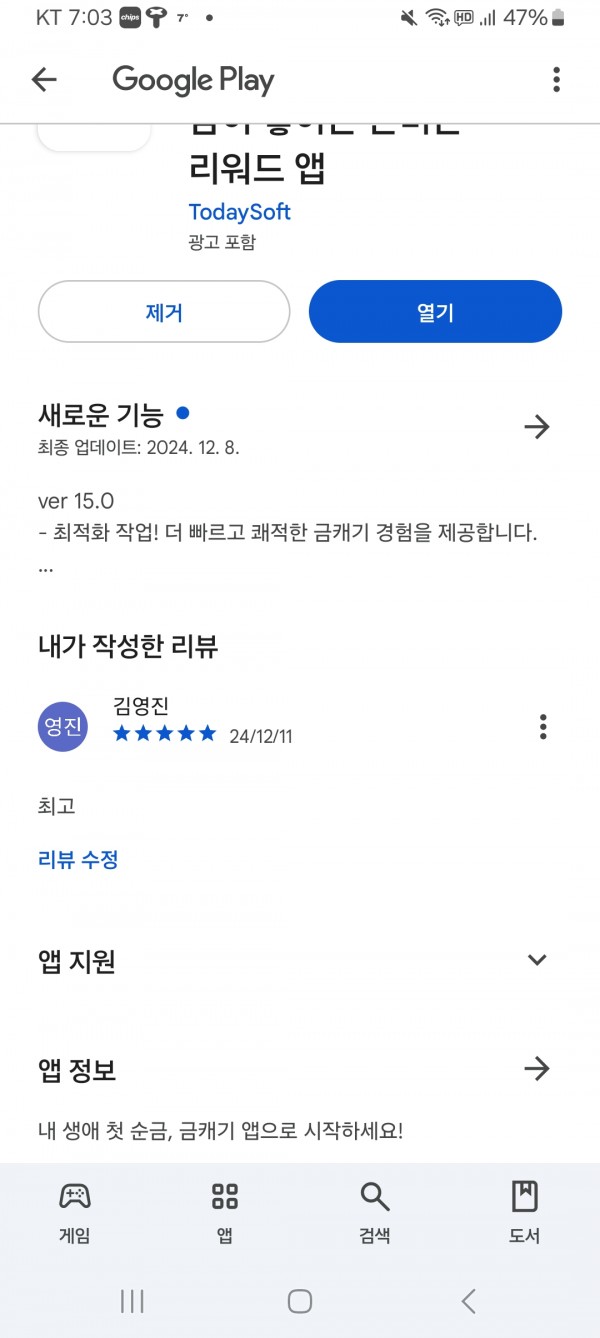Tap 열기 to open the app
The image size is (600, 1338).
click(x=435, y=312)
